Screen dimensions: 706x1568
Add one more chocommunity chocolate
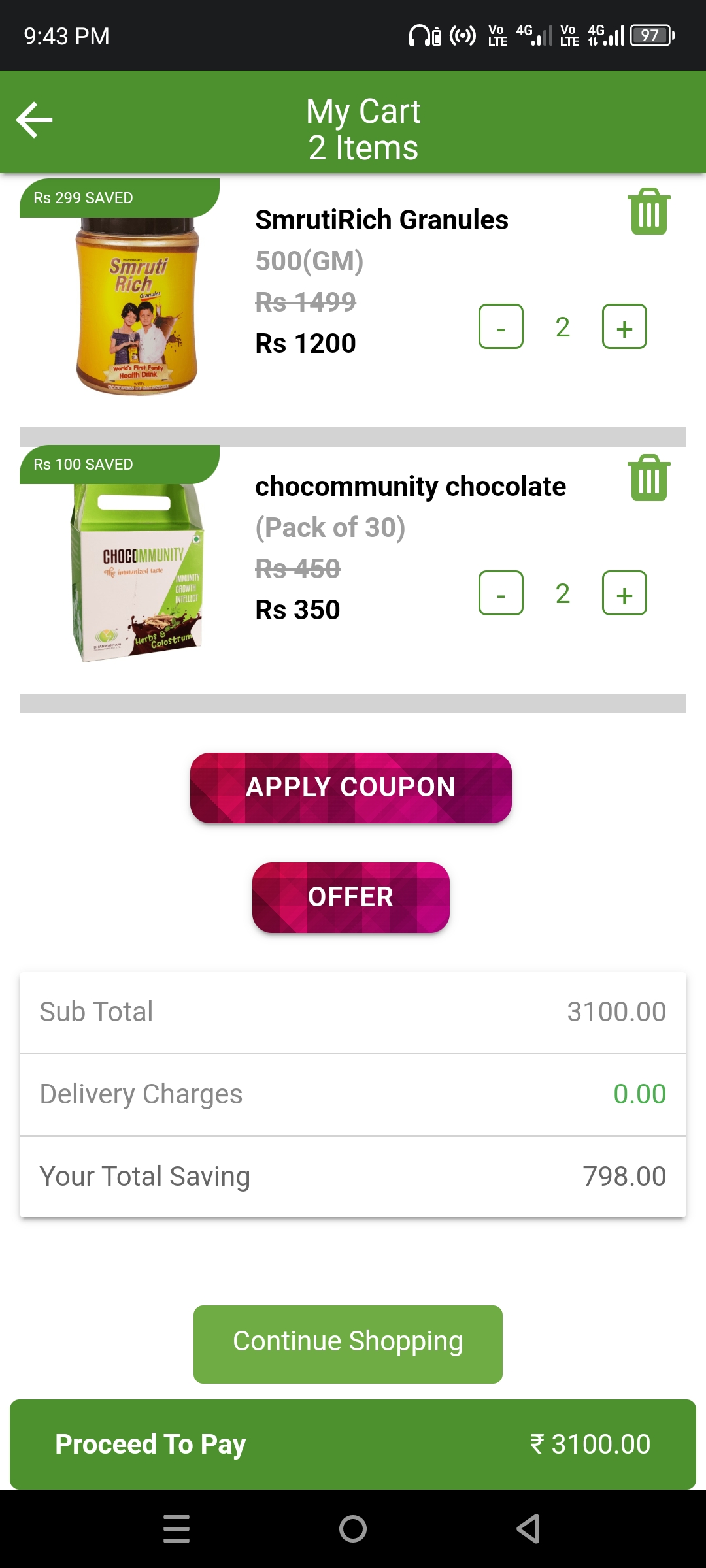pos(624,593)
